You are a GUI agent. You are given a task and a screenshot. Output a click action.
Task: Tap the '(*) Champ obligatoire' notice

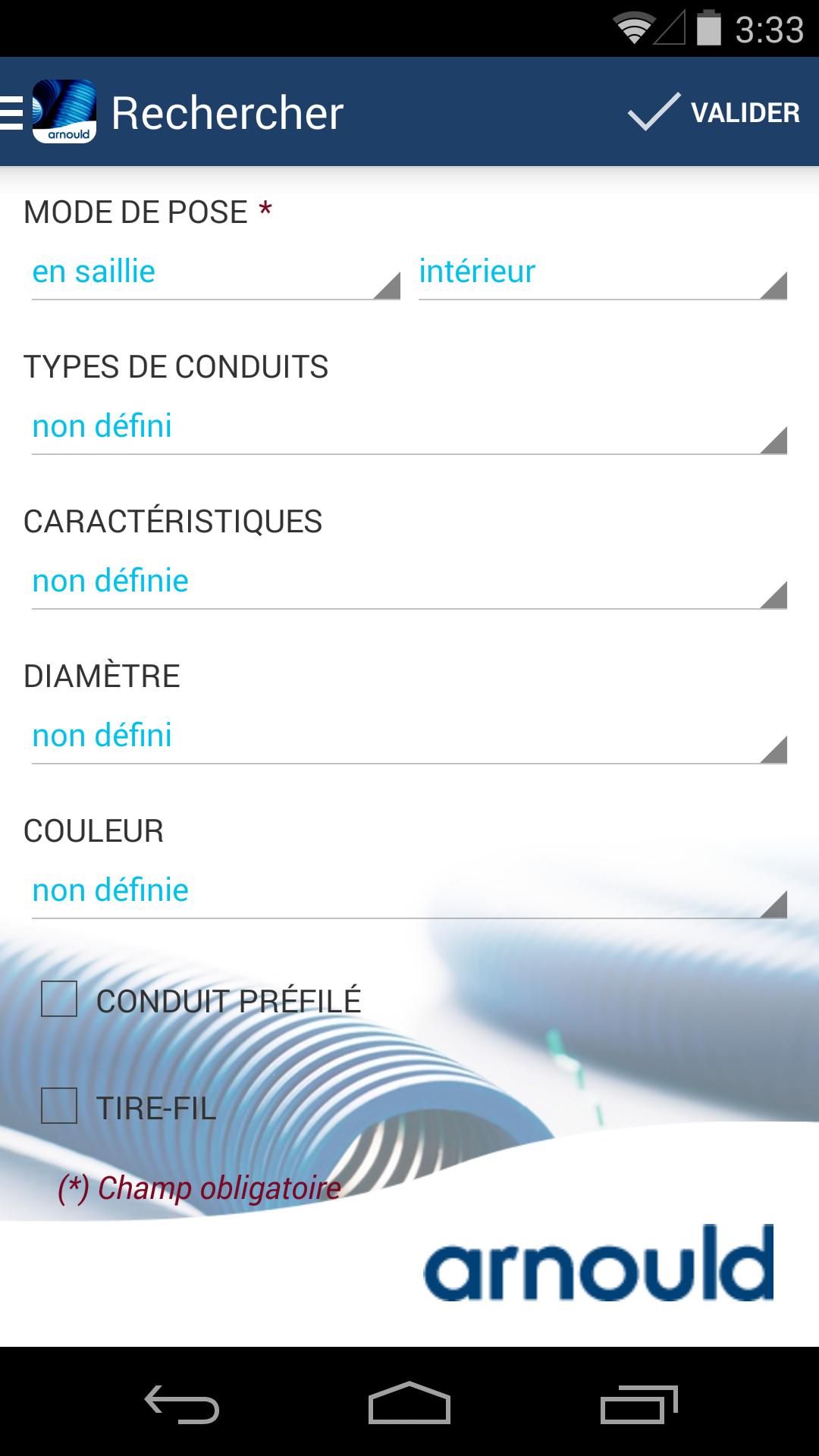pyautogui.click(x=199, y=1188)
